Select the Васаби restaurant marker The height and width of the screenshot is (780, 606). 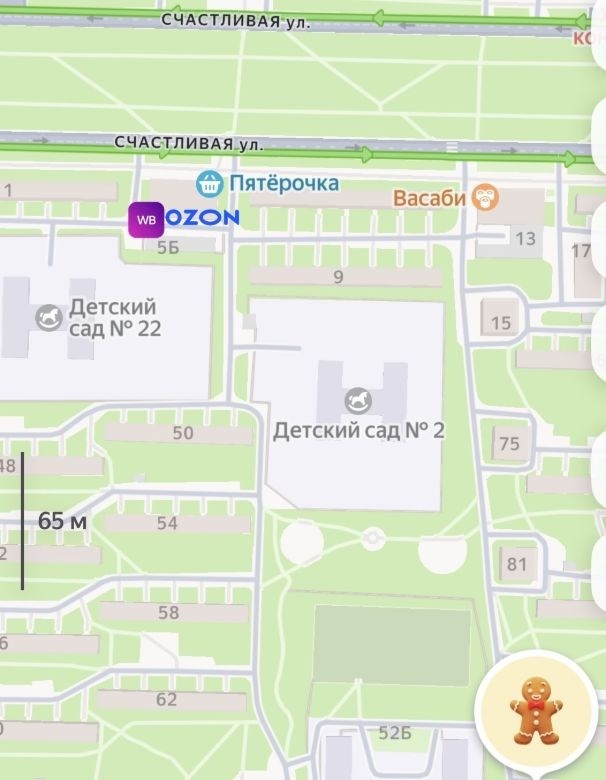487,197
